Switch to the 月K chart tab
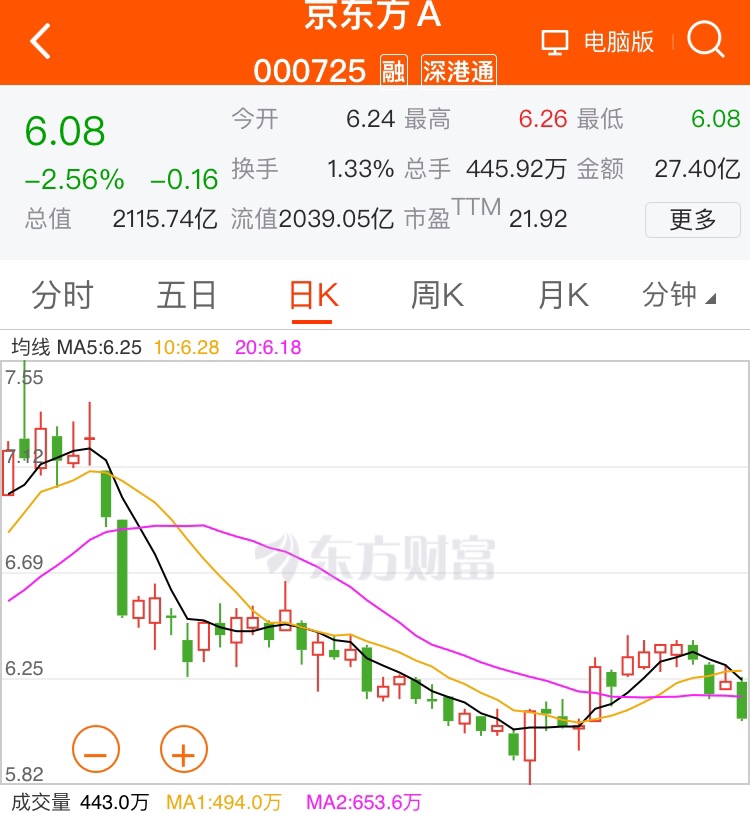Image resolution: width=750 pixels, height=814 pixels. (563, 295)
